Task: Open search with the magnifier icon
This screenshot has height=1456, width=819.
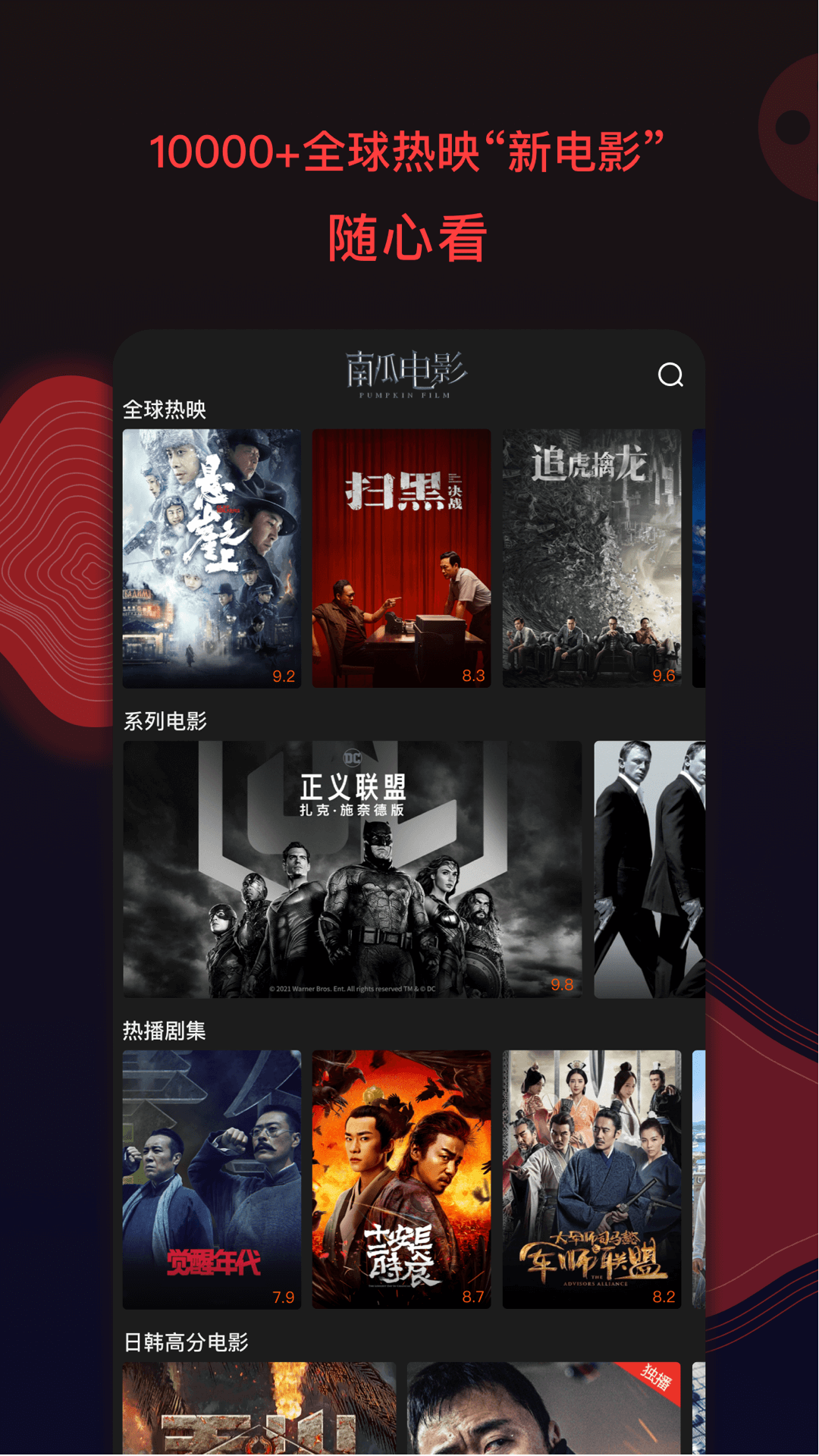Action: 670,375
